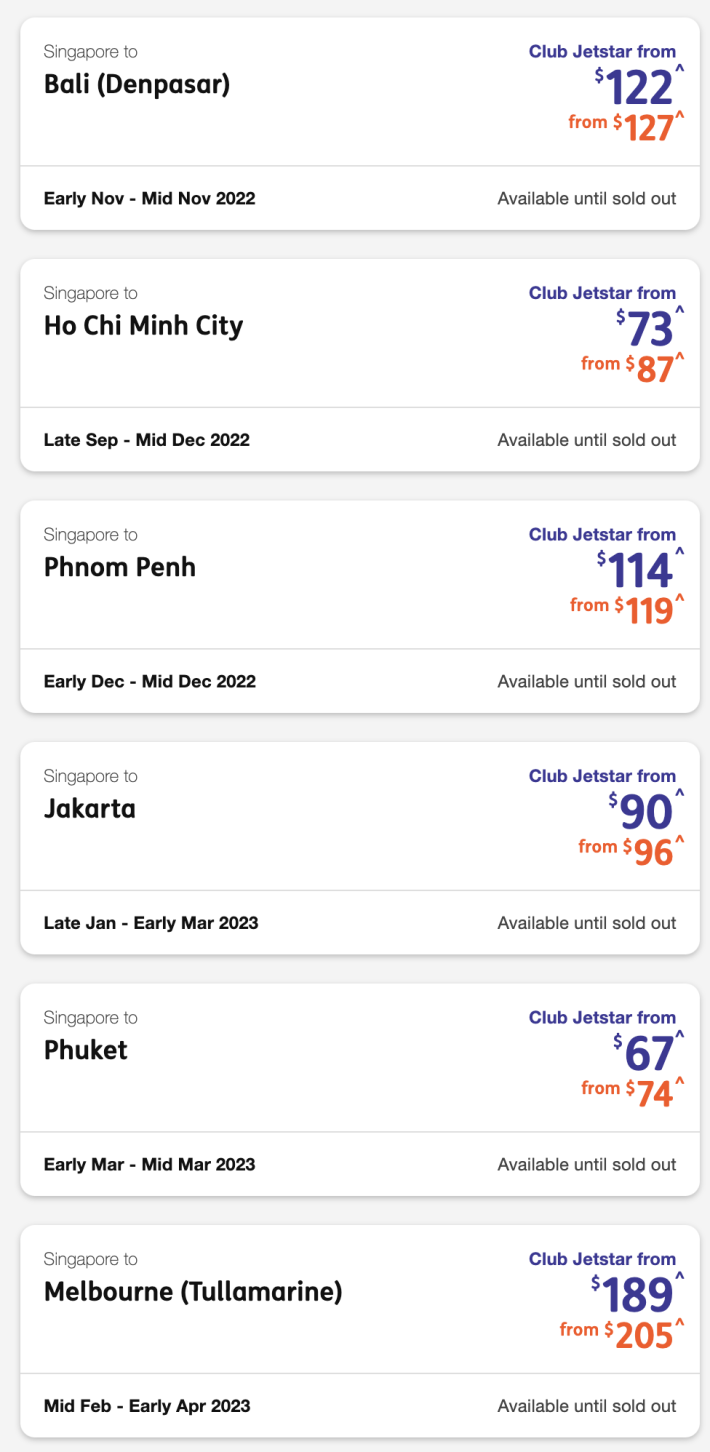Open the Phuket flight fare card
This screenshot has height=1452, width=710.
[x=360, y=1090]
